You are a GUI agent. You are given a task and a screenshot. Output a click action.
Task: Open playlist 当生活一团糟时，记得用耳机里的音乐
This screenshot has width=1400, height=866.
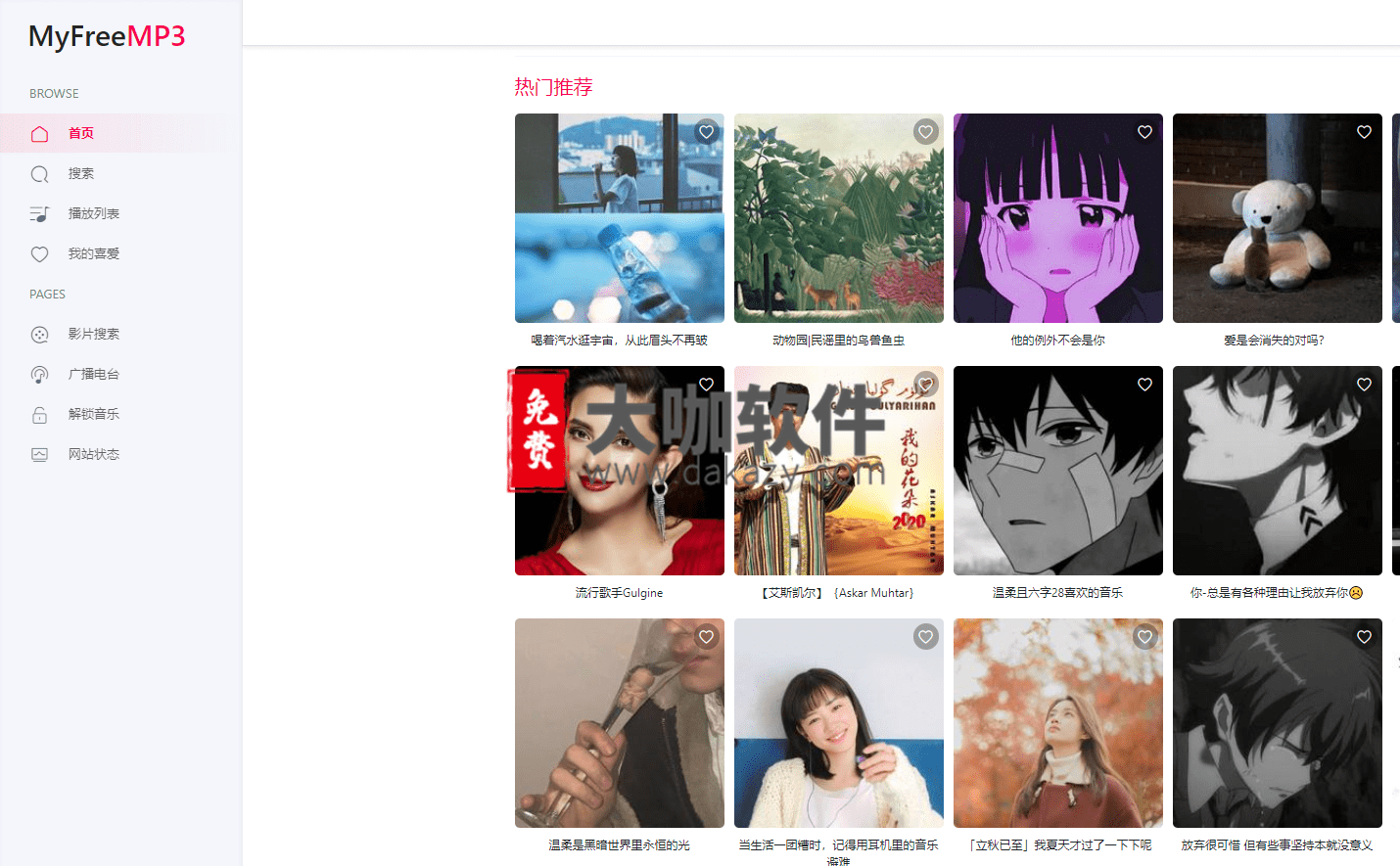[838, 723]
